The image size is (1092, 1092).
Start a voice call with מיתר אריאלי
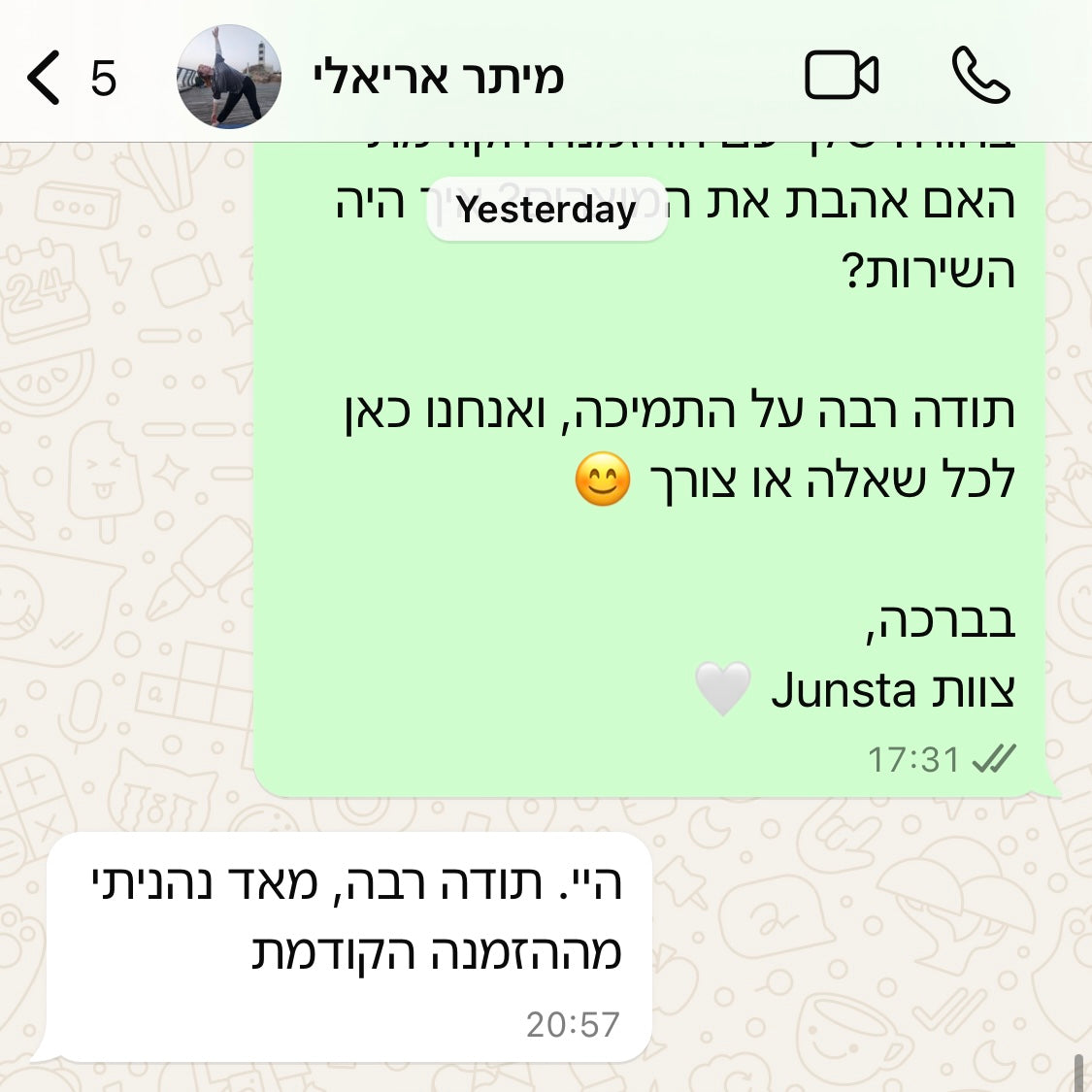tap(980, 76)
